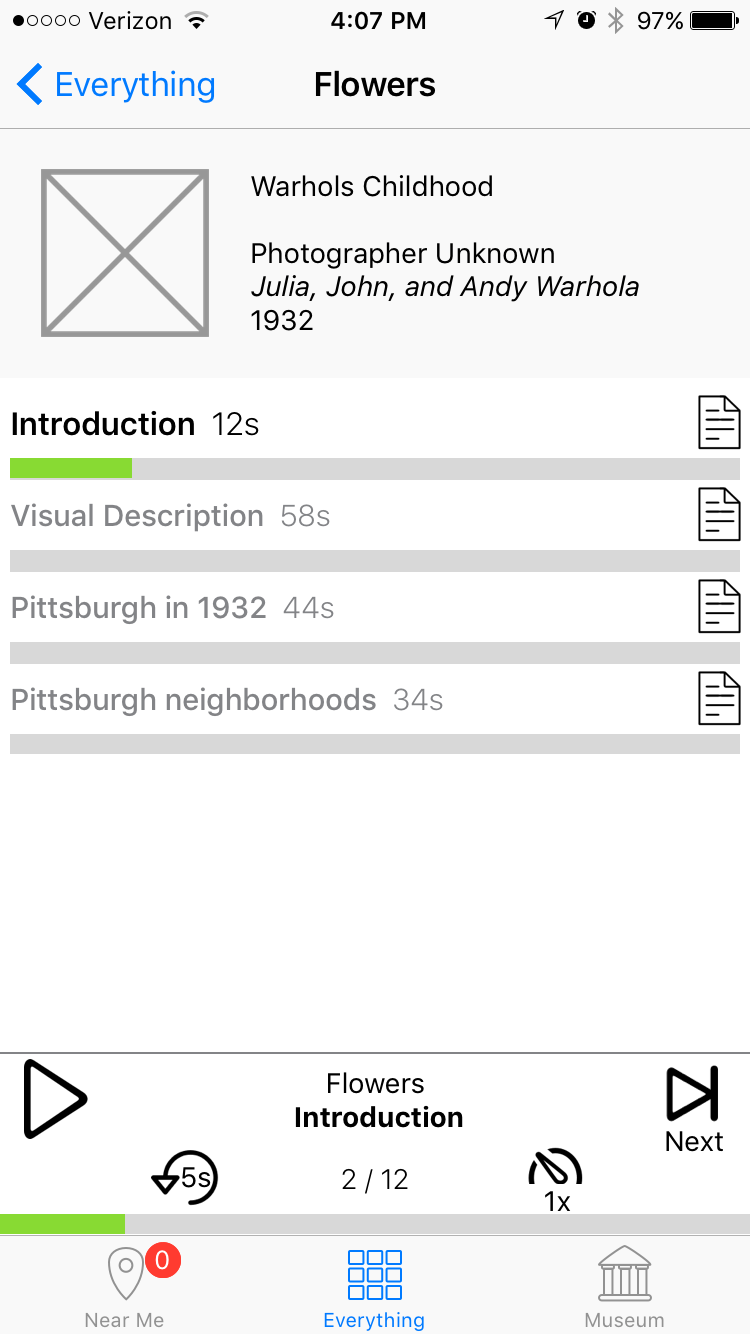Viewport: 750px width, 1334px height.
Task: Play the Introduction audio
Action: tap(55, 1099)
